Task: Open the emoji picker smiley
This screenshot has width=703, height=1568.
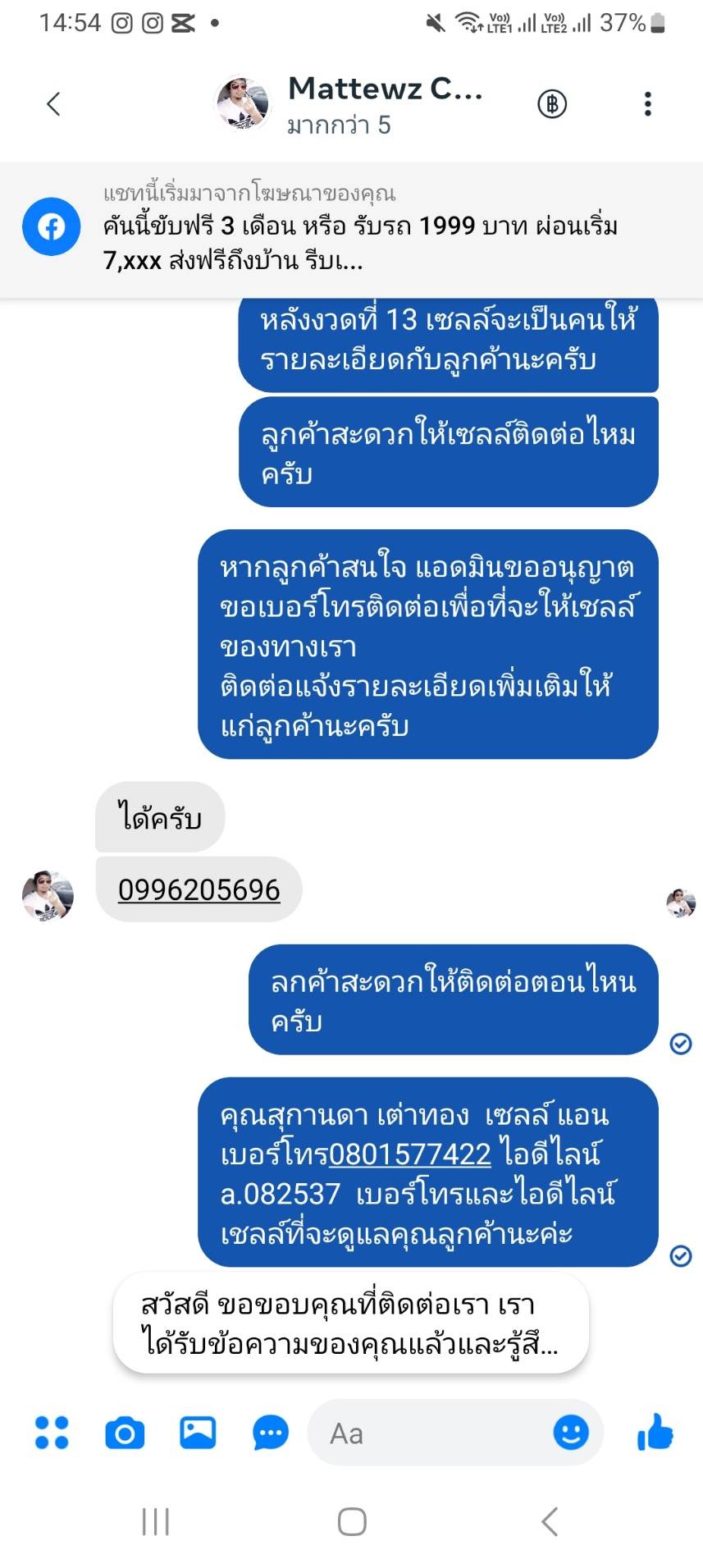Action: click(571, 1433)
